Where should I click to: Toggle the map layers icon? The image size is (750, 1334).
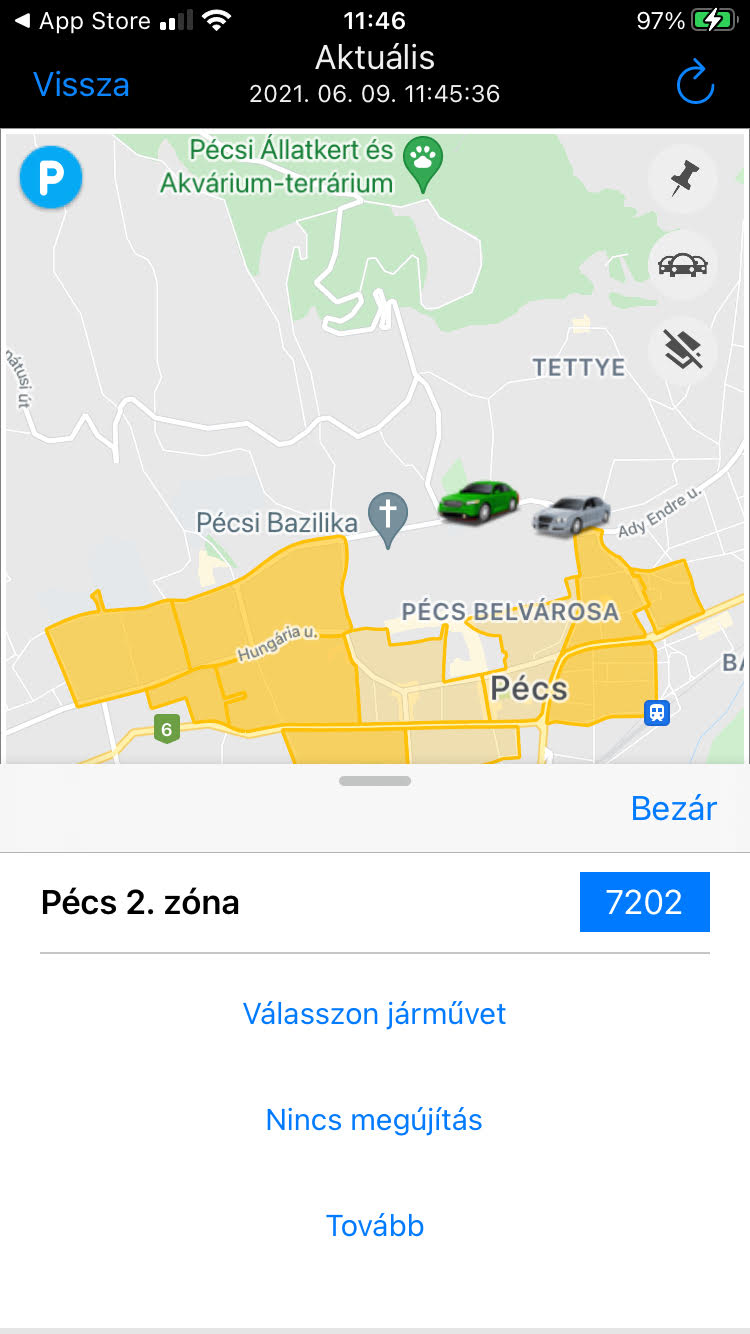(683, 351)
